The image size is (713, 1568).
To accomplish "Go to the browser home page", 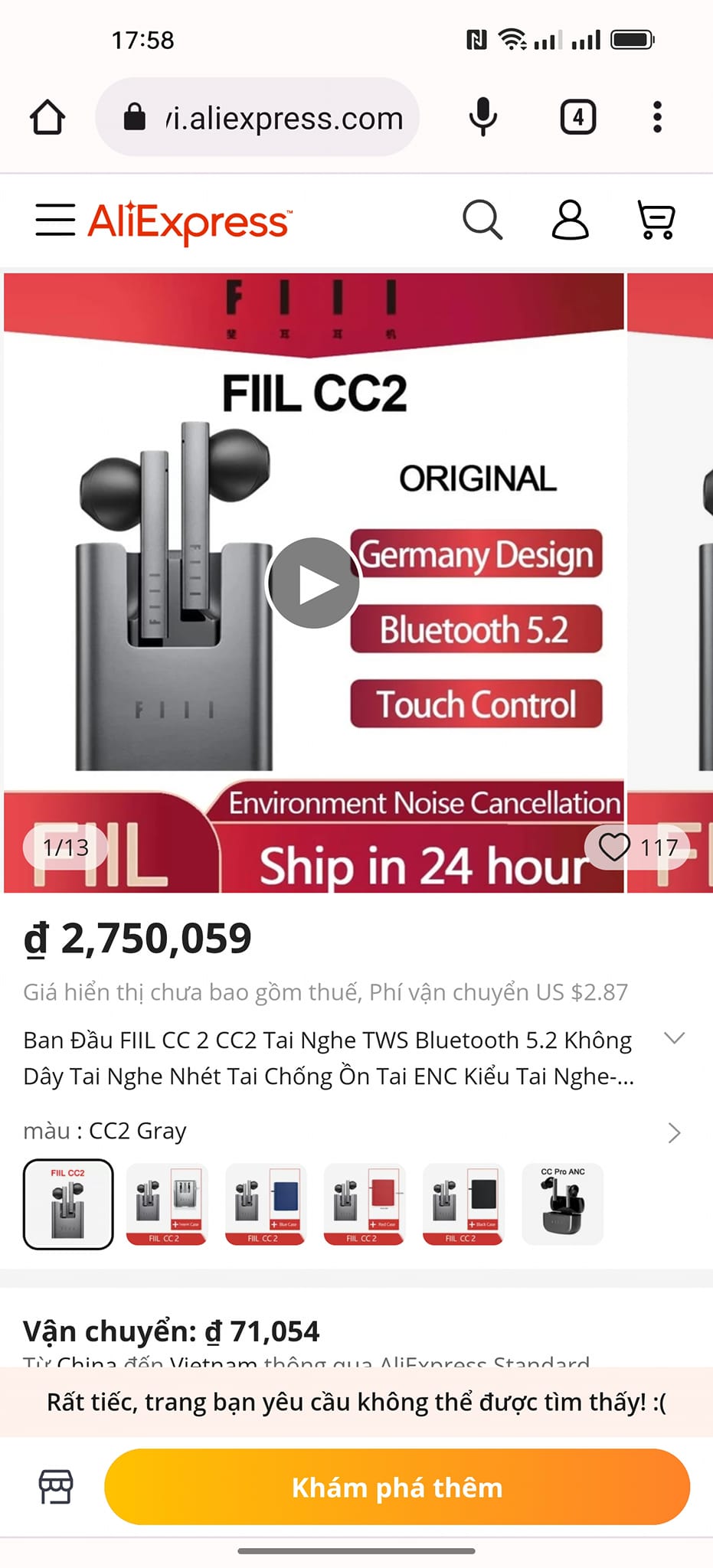I will 47,118.
